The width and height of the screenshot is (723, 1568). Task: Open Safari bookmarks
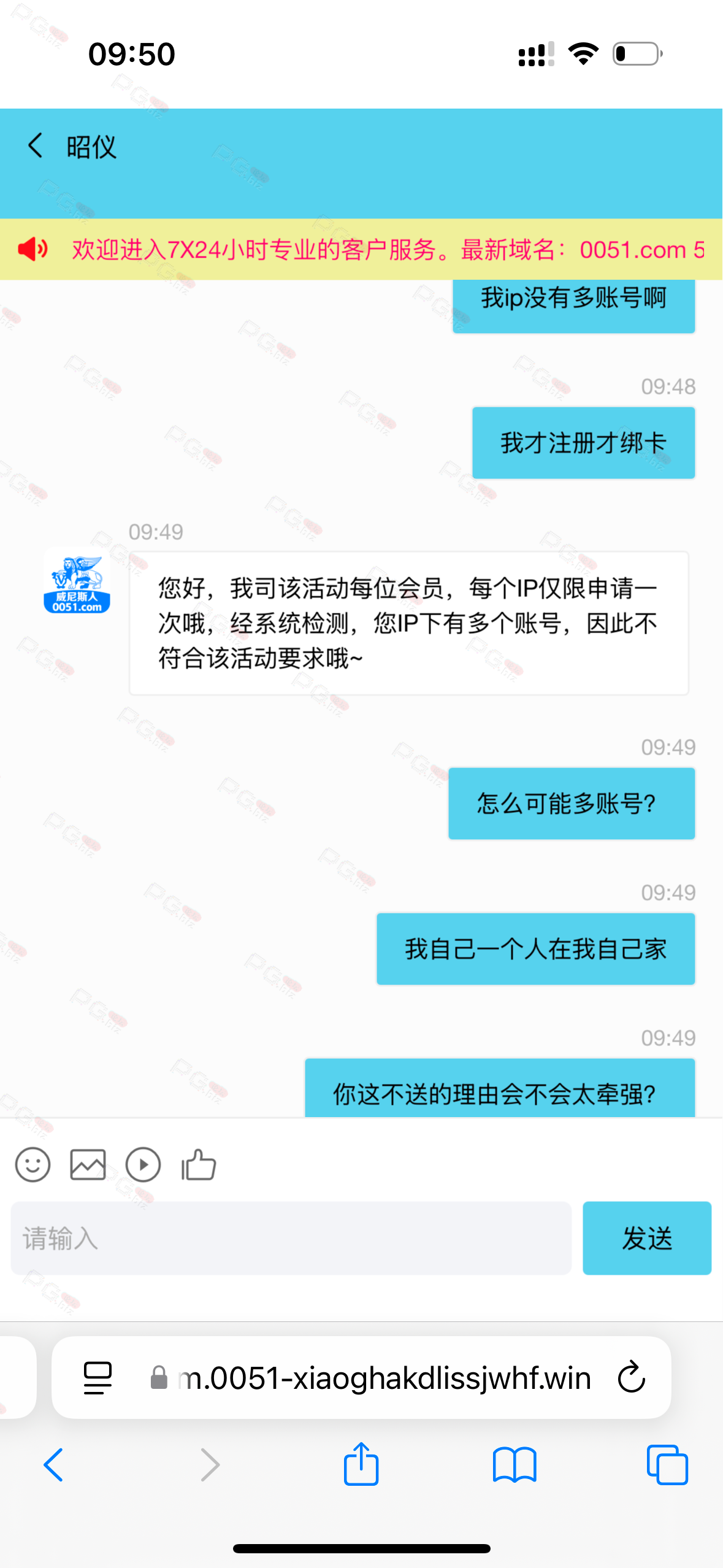click(515, 1465)
